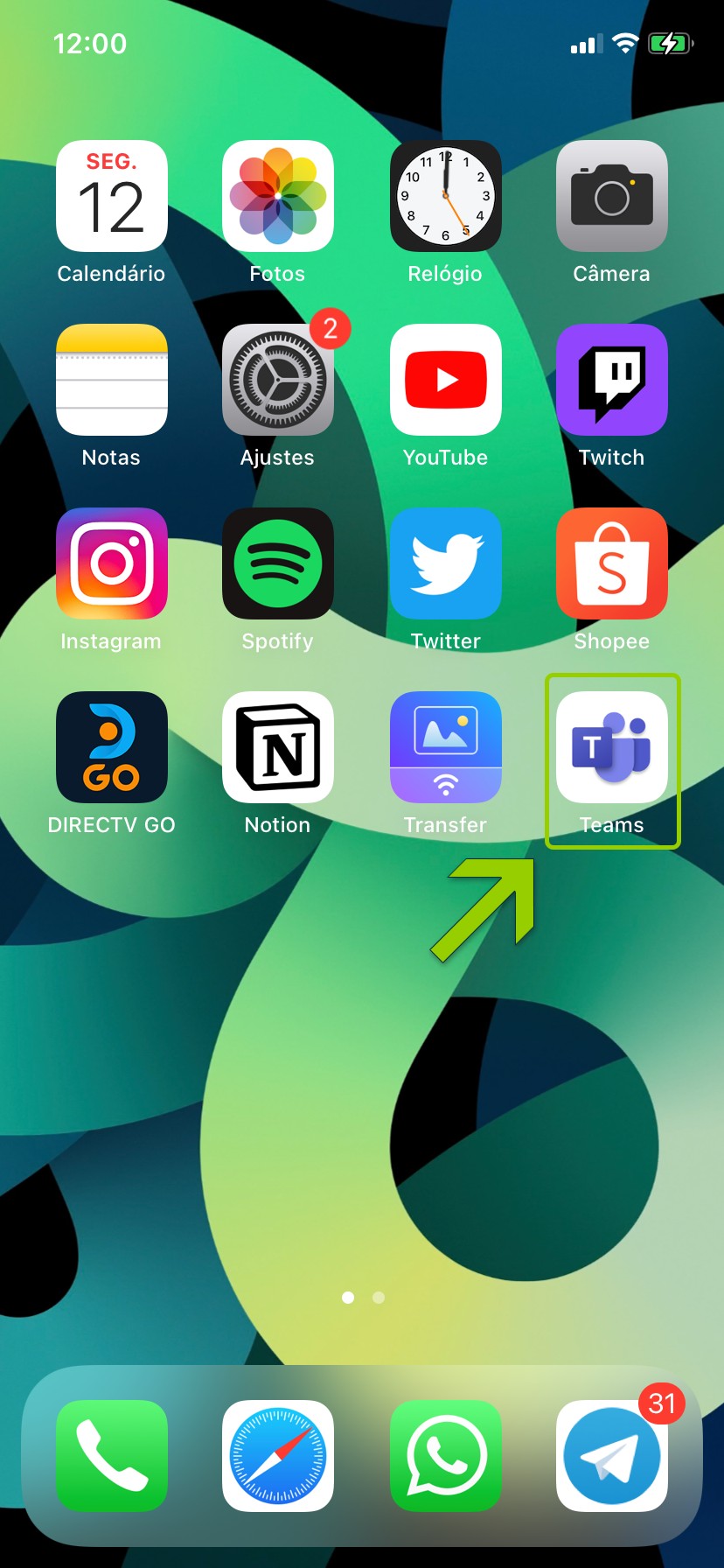The image size is (724, 1568).
Task: Launch the Twitter app
Action: [x=445, y=563]
